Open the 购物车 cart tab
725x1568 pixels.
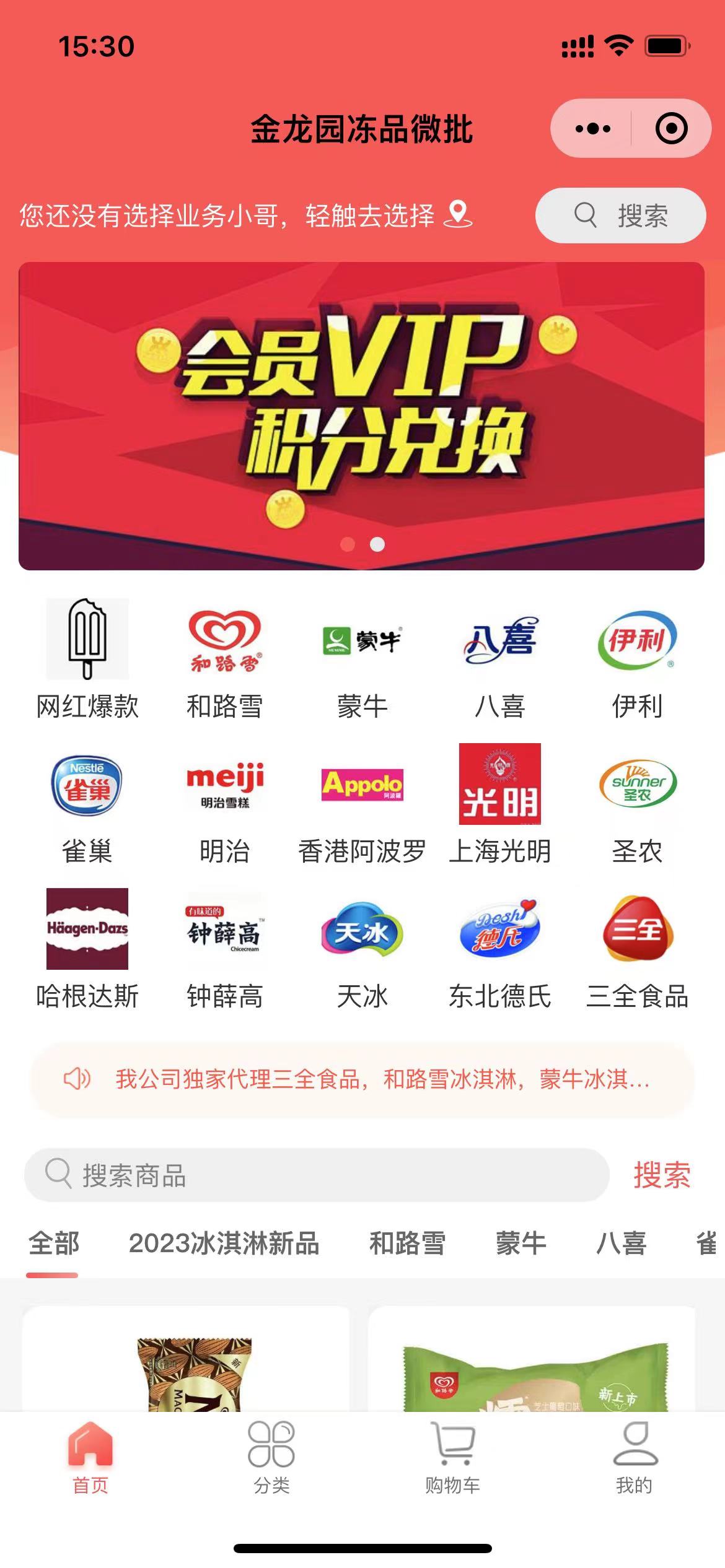point(453,1458)
